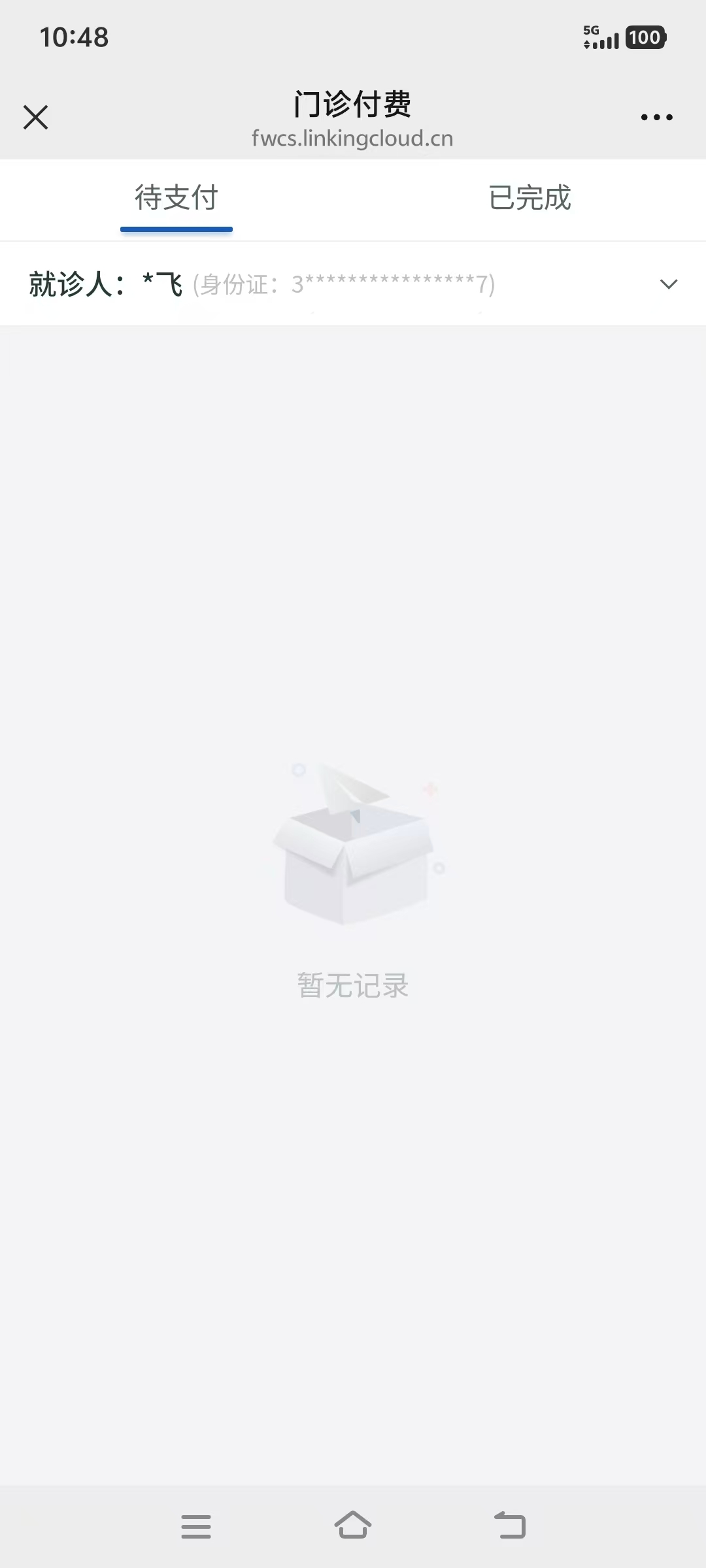Expand the 就诊人 patient selector
The height and width of the screenshot is (1568, 706).
coord(668,284)
